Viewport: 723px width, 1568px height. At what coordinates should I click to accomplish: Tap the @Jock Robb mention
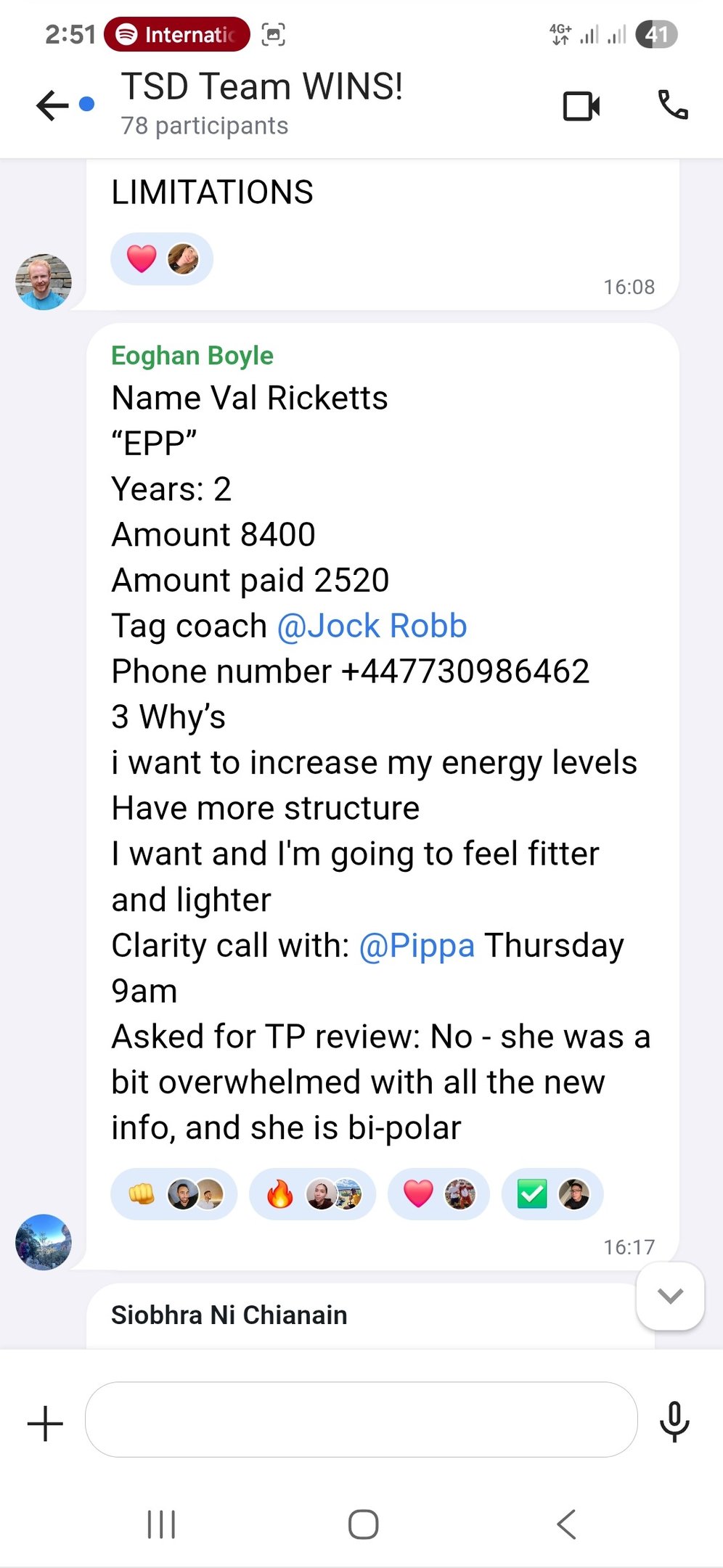point(372,626)
